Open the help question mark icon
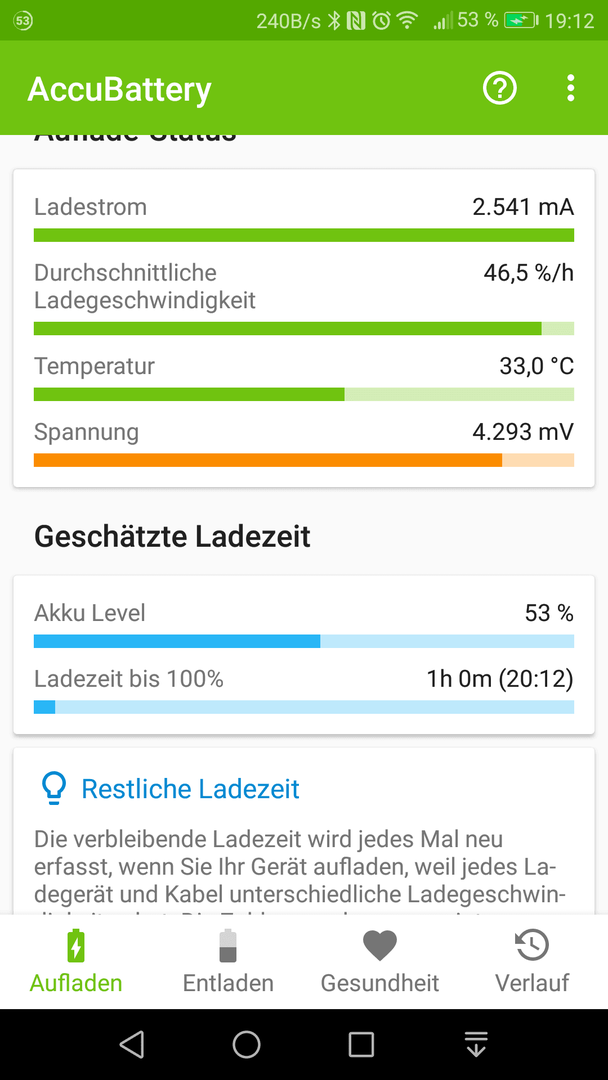608x1080 pixels. (x=499, y=88)
